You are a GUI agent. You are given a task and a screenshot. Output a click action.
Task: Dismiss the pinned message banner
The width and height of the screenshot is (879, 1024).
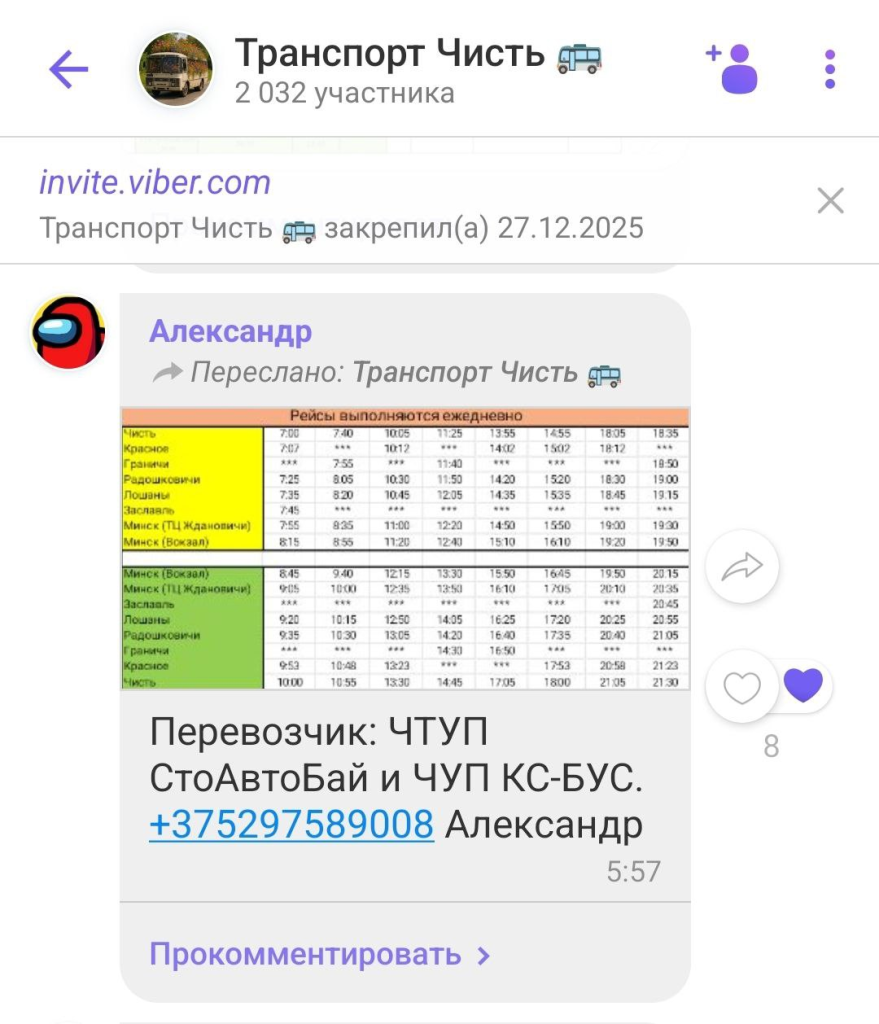[x=830, y=201]
